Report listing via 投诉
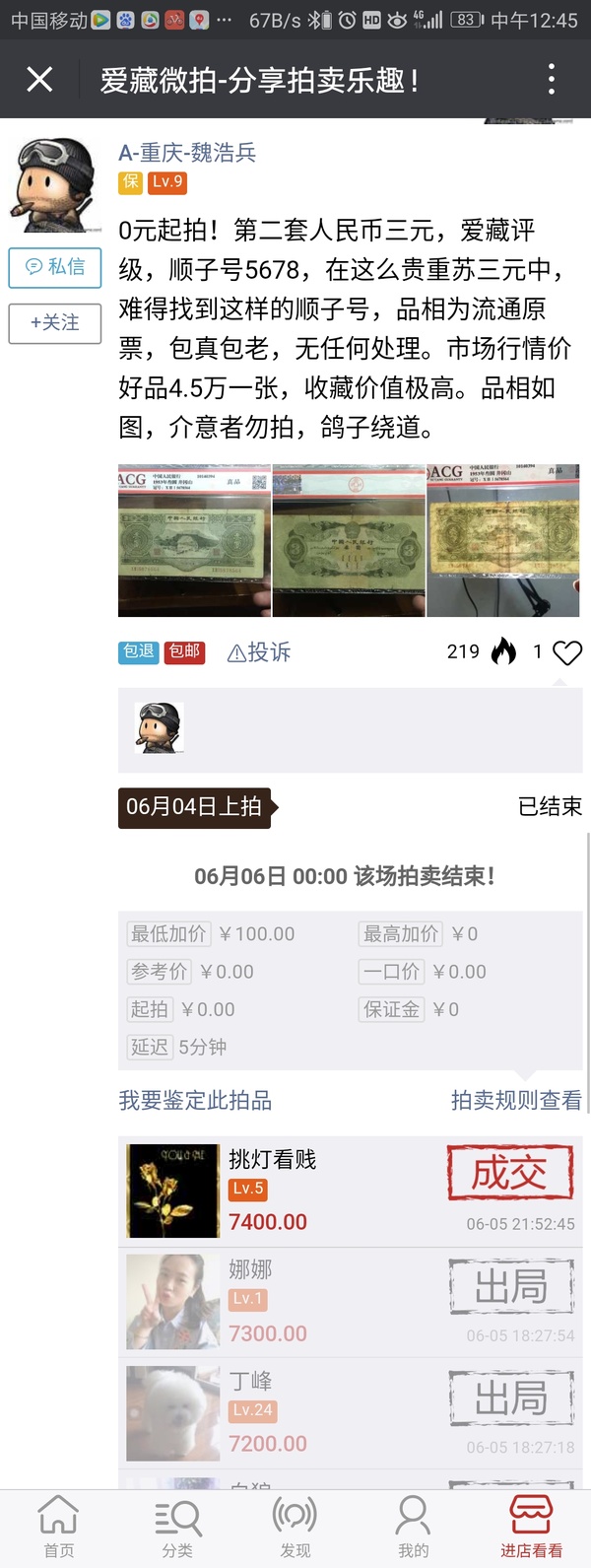 259,652
